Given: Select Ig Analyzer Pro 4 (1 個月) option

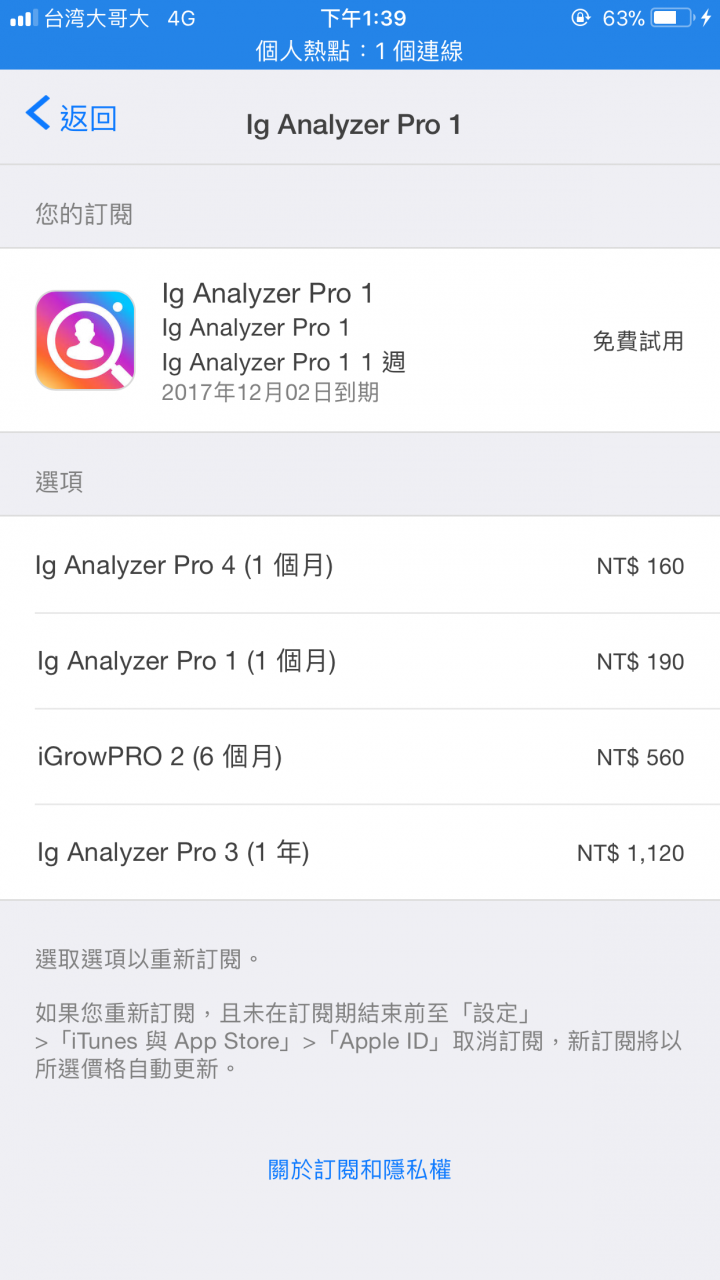Looking at the screenshot, I should pos(360,565).
